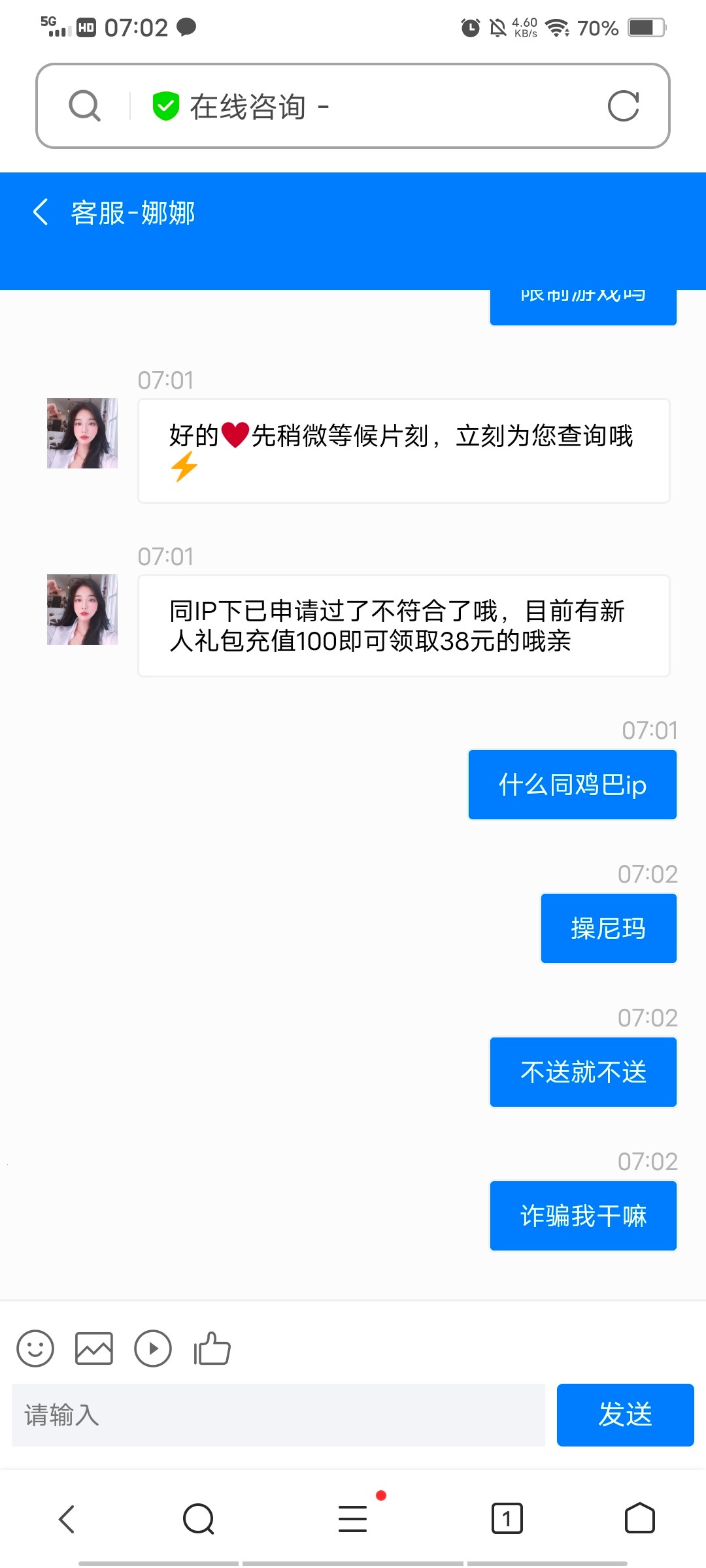Open the address bar showing 在线咨询
The width and height of the screenshot is (706, 1568).
[x=366, y=106]
